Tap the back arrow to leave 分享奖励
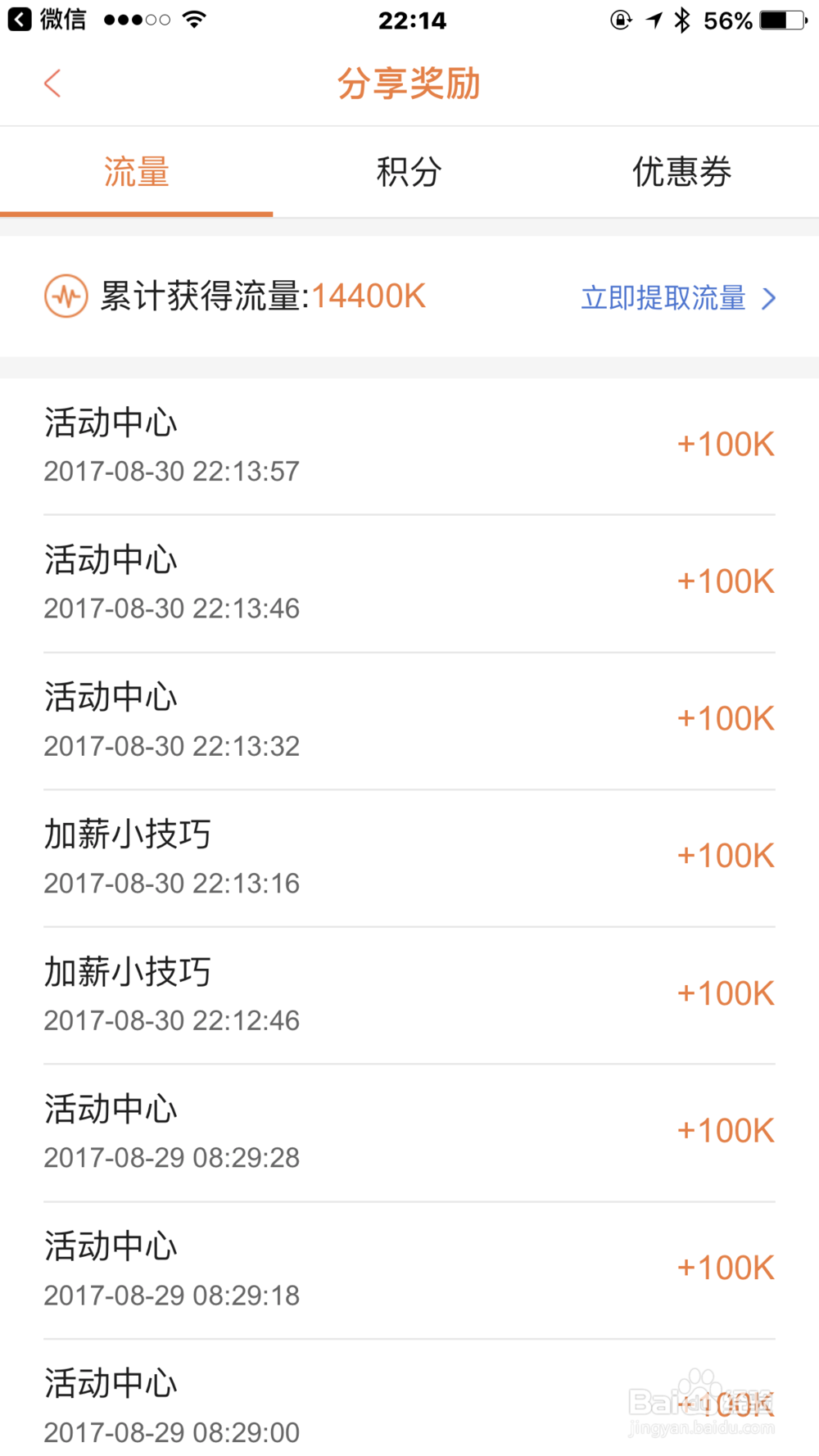Image resolution: width=819 pixels, height=1456 pixels. pyautogui.click(x=52, y=83)
